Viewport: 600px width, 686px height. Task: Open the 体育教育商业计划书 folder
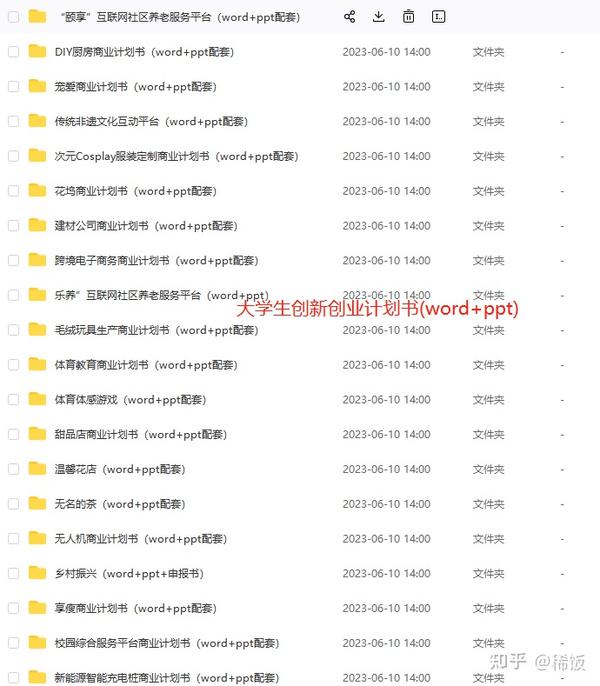(146, 365)
